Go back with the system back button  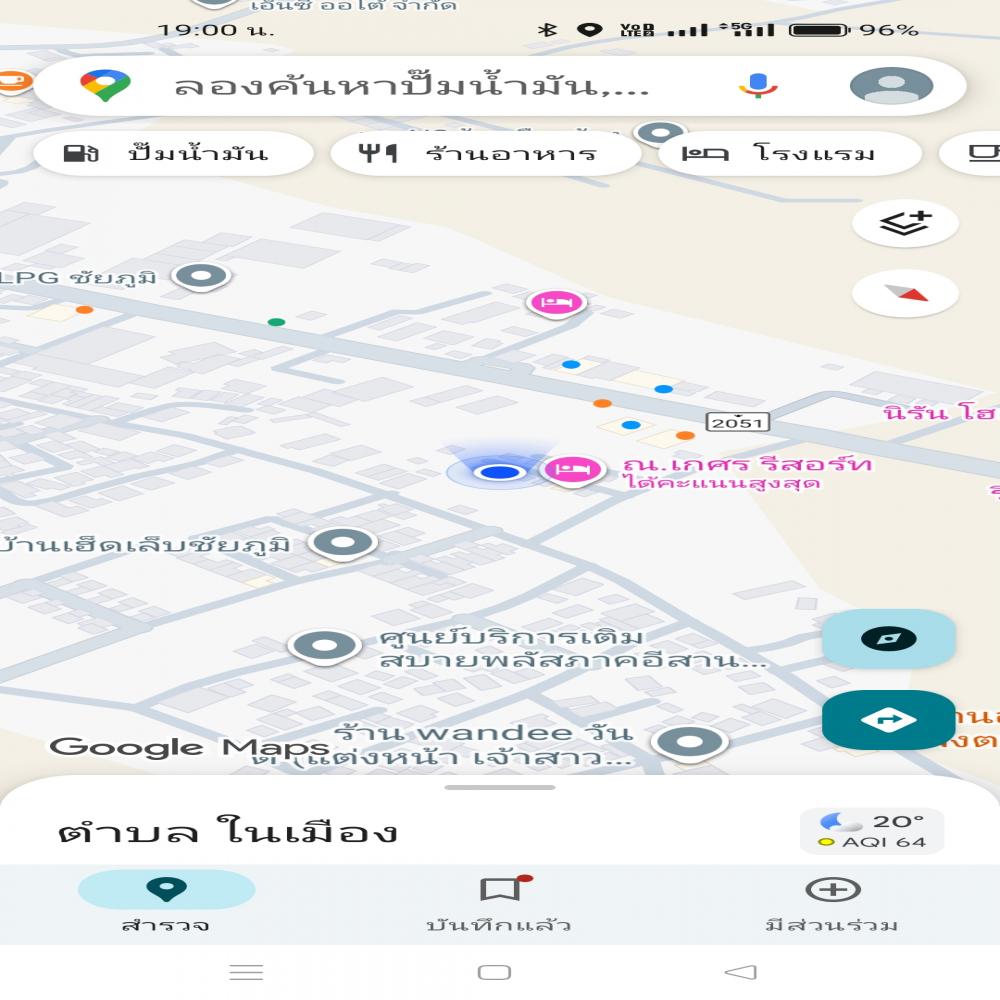[x=740, y=972]
